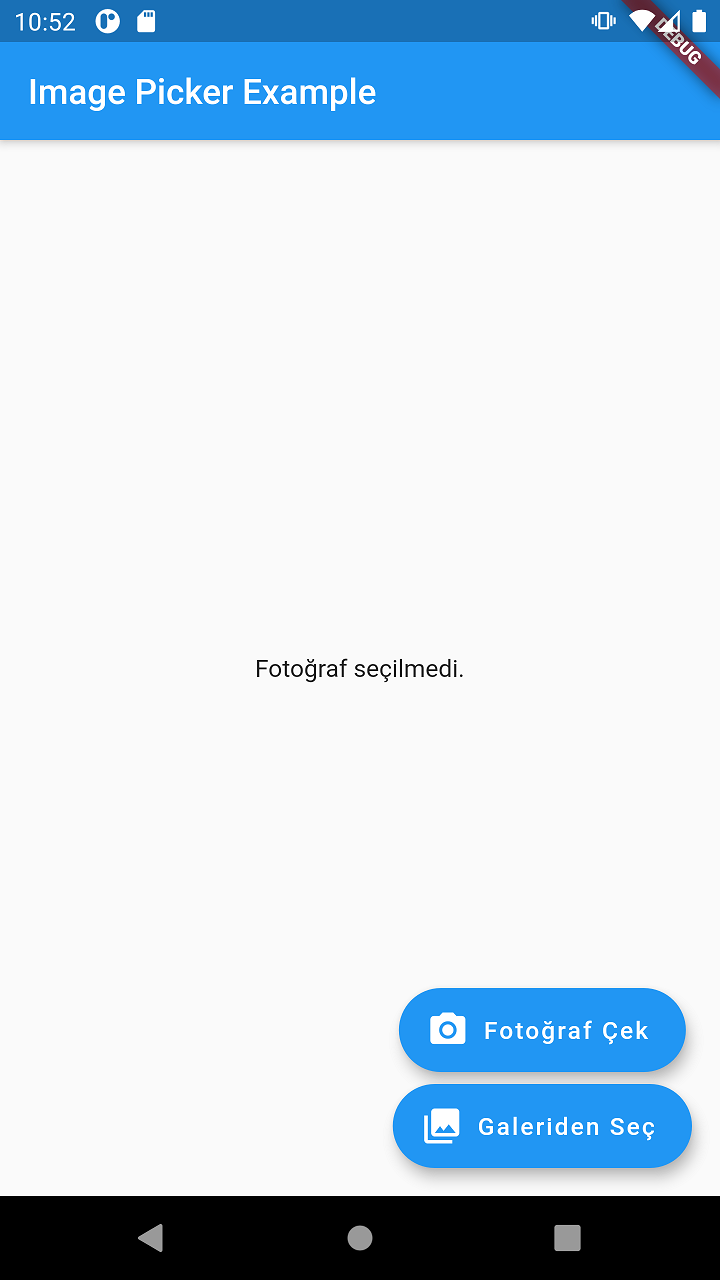
Task: Open recent apps from navigation bar
Action: click(567, 1238)
